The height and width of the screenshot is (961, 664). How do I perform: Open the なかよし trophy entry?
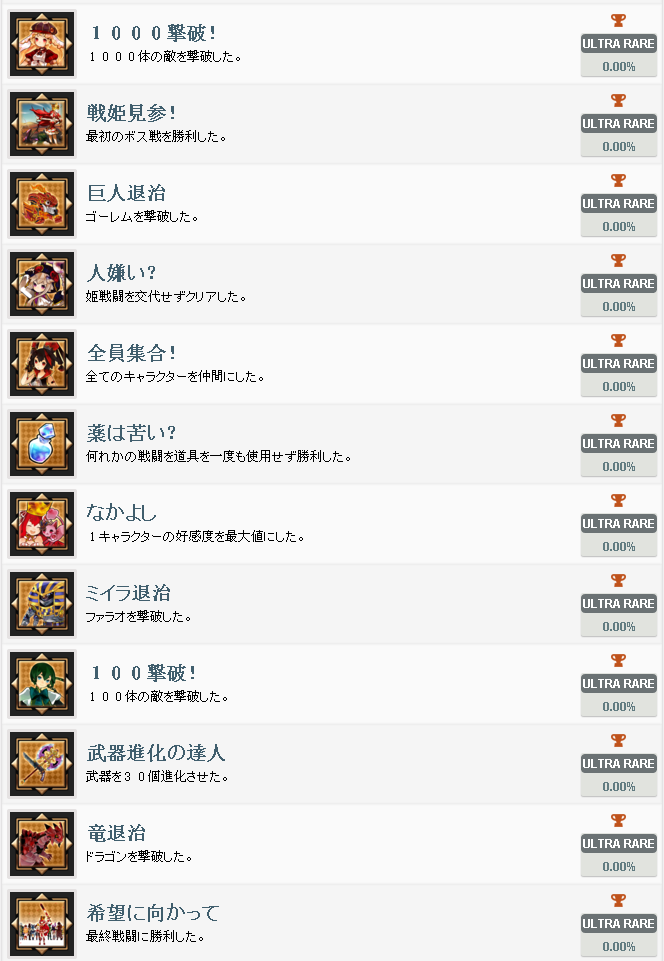click(122, 513)
